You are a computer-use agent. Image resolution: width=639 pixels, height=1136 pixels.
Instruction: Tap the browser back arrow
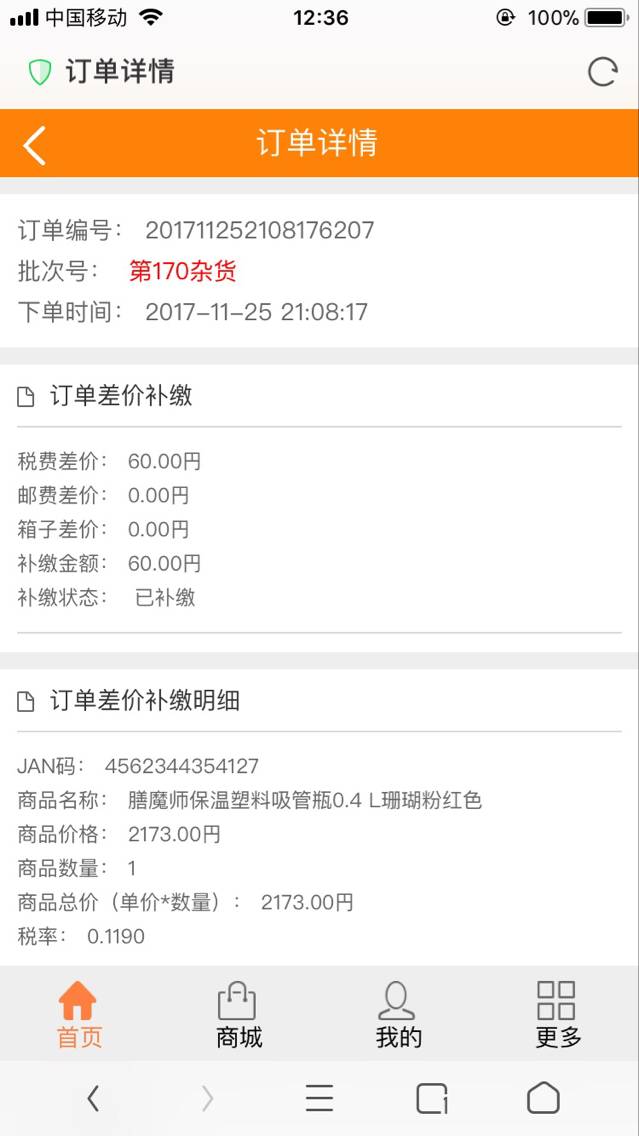(93, 1098)
